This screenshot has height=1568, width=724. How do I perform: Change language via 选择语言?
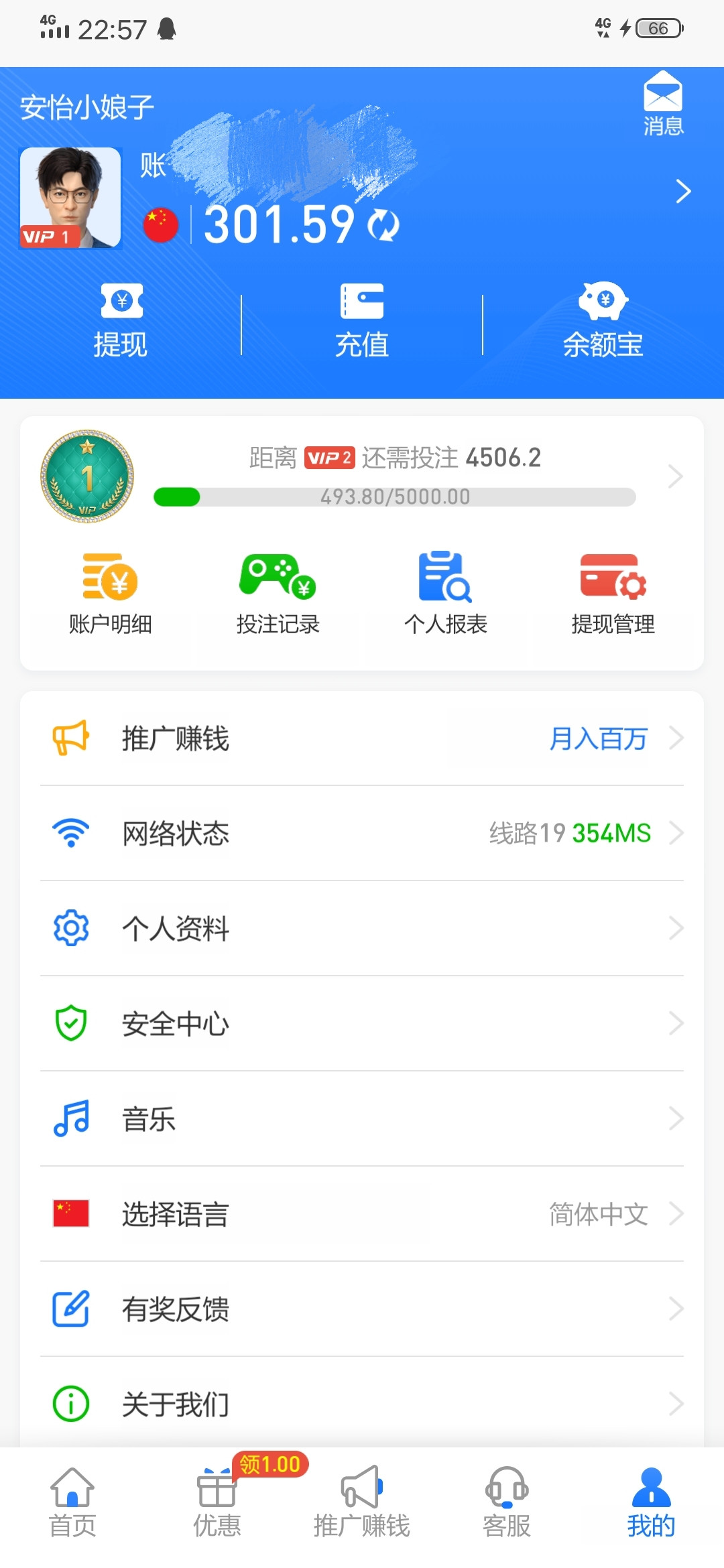pyautogui.click(x=362, y=1214)
